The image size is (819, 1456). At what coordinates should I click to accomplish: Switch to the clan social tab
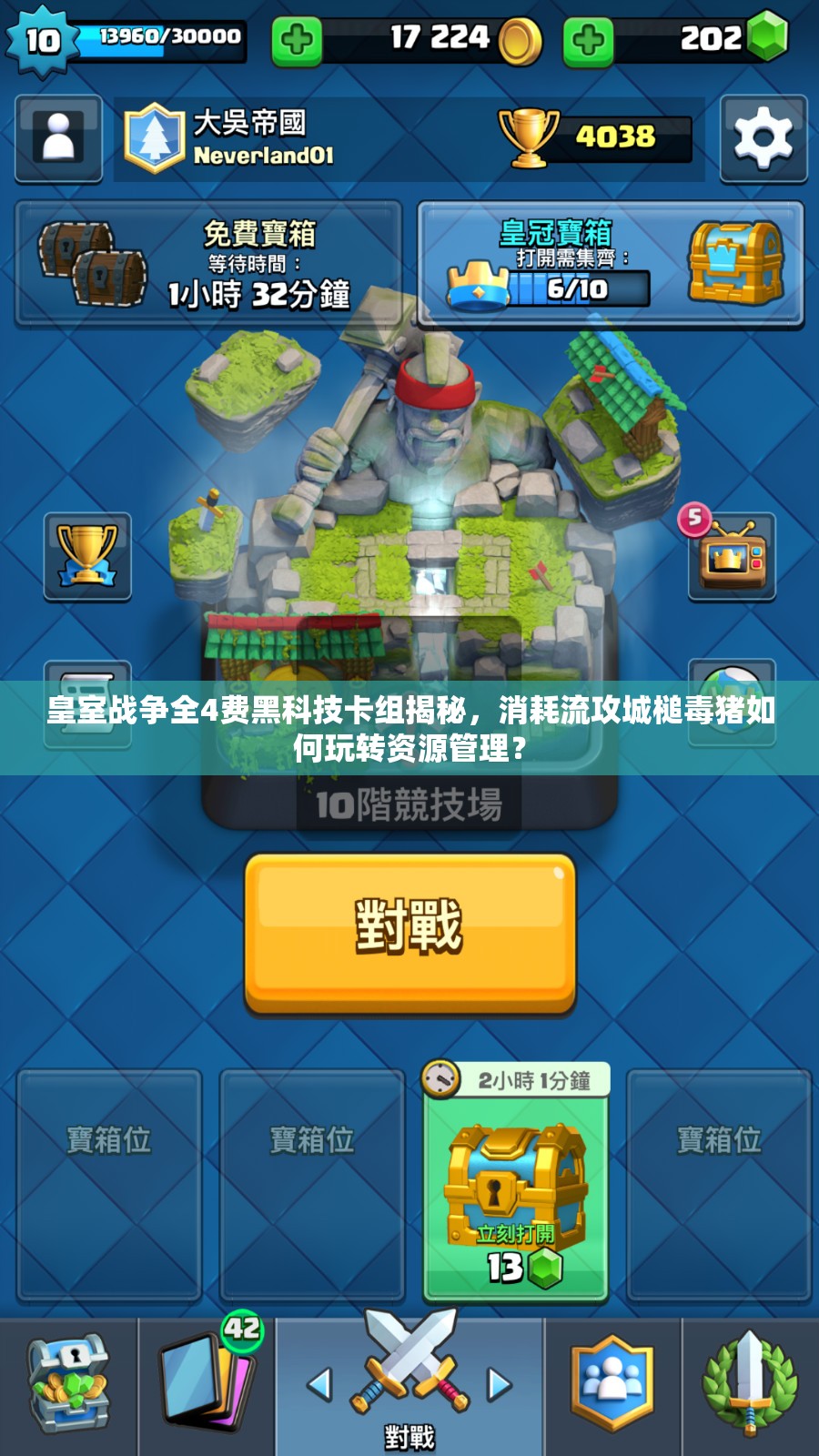point(612,1383)
